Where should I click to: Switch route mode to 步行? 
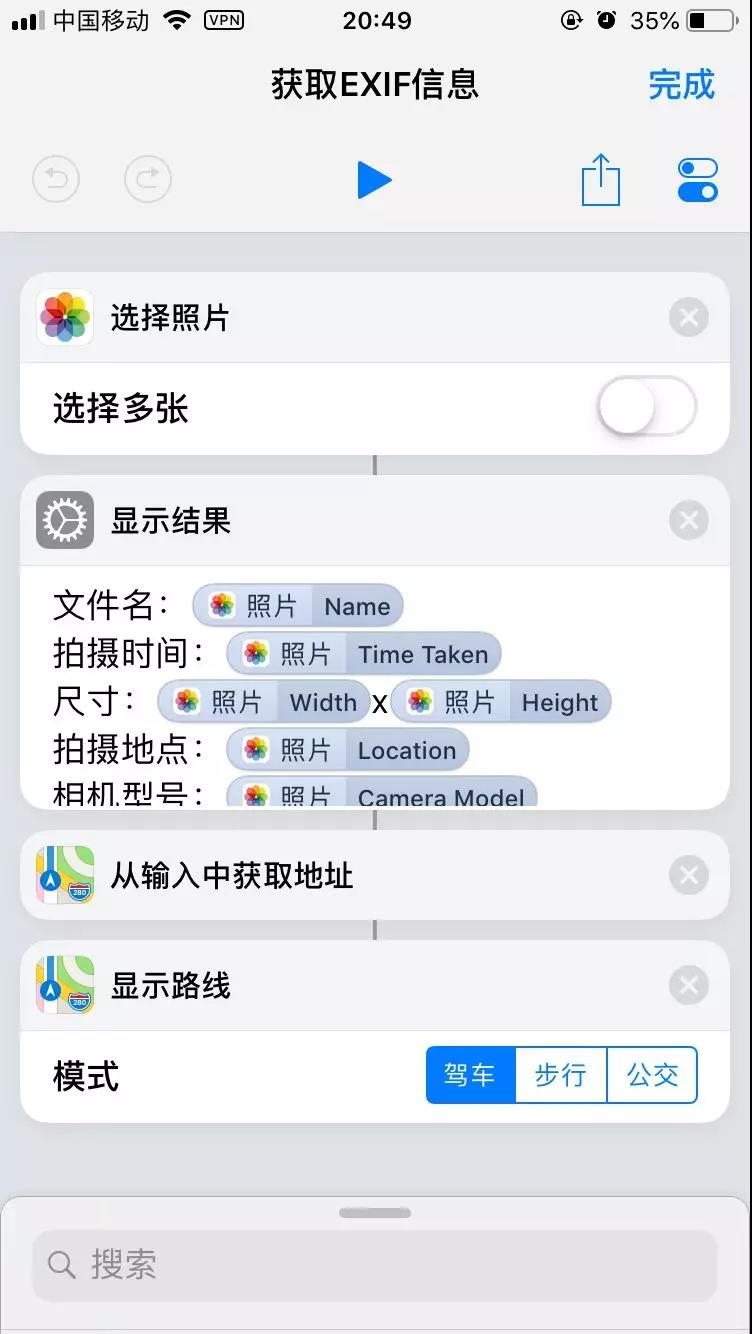point(560,1075)
